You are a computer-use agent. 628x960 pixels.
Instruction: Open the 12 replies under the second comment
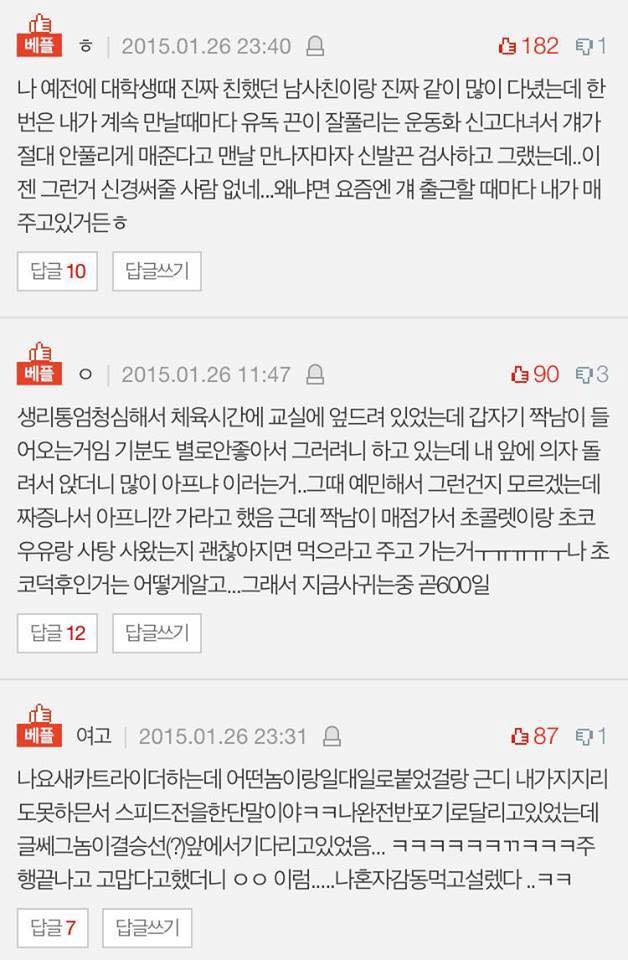[x=57, y=632]
